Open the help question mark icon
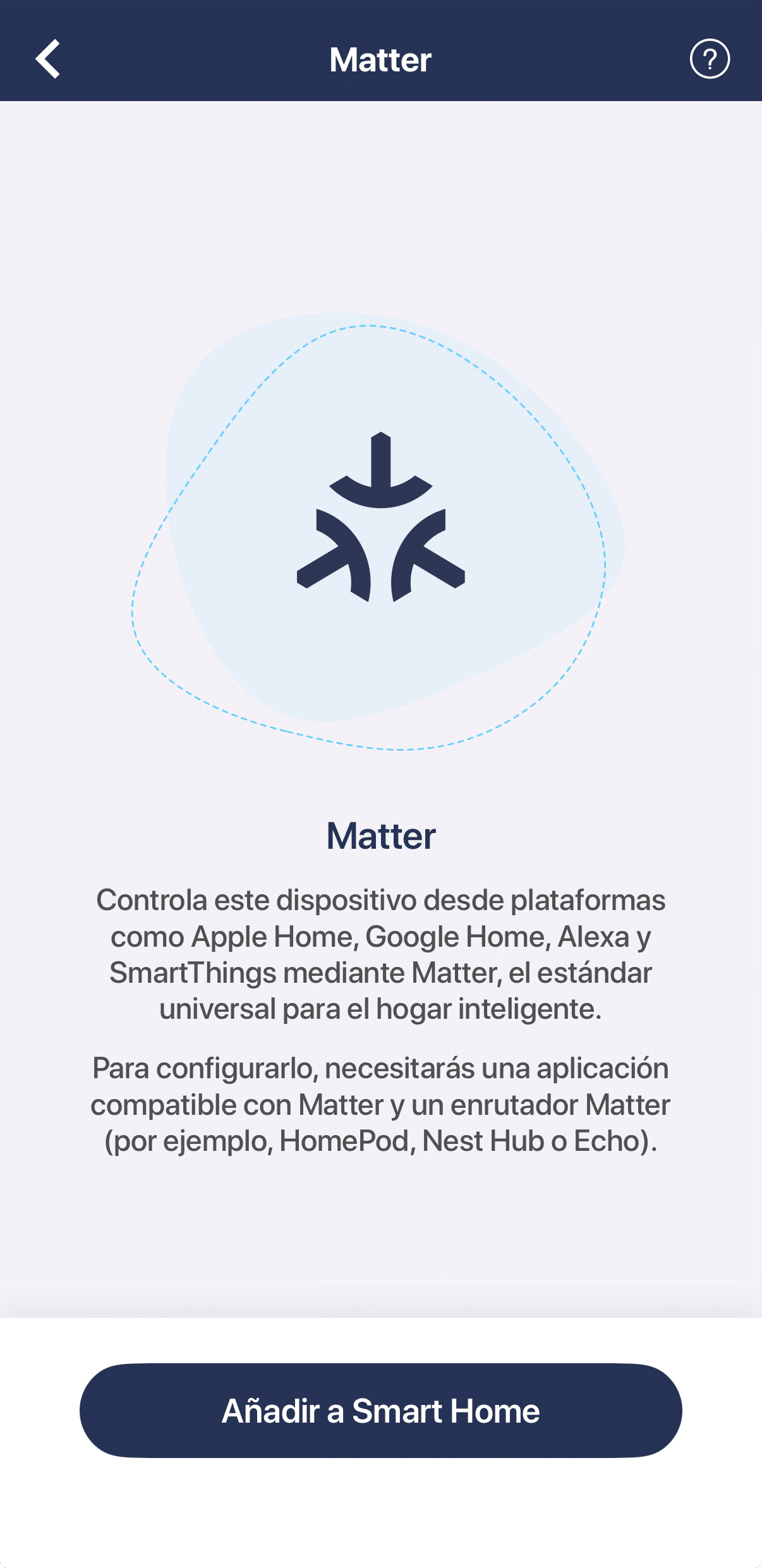Viewport: 762px width, 1568px height. (709, 59)
